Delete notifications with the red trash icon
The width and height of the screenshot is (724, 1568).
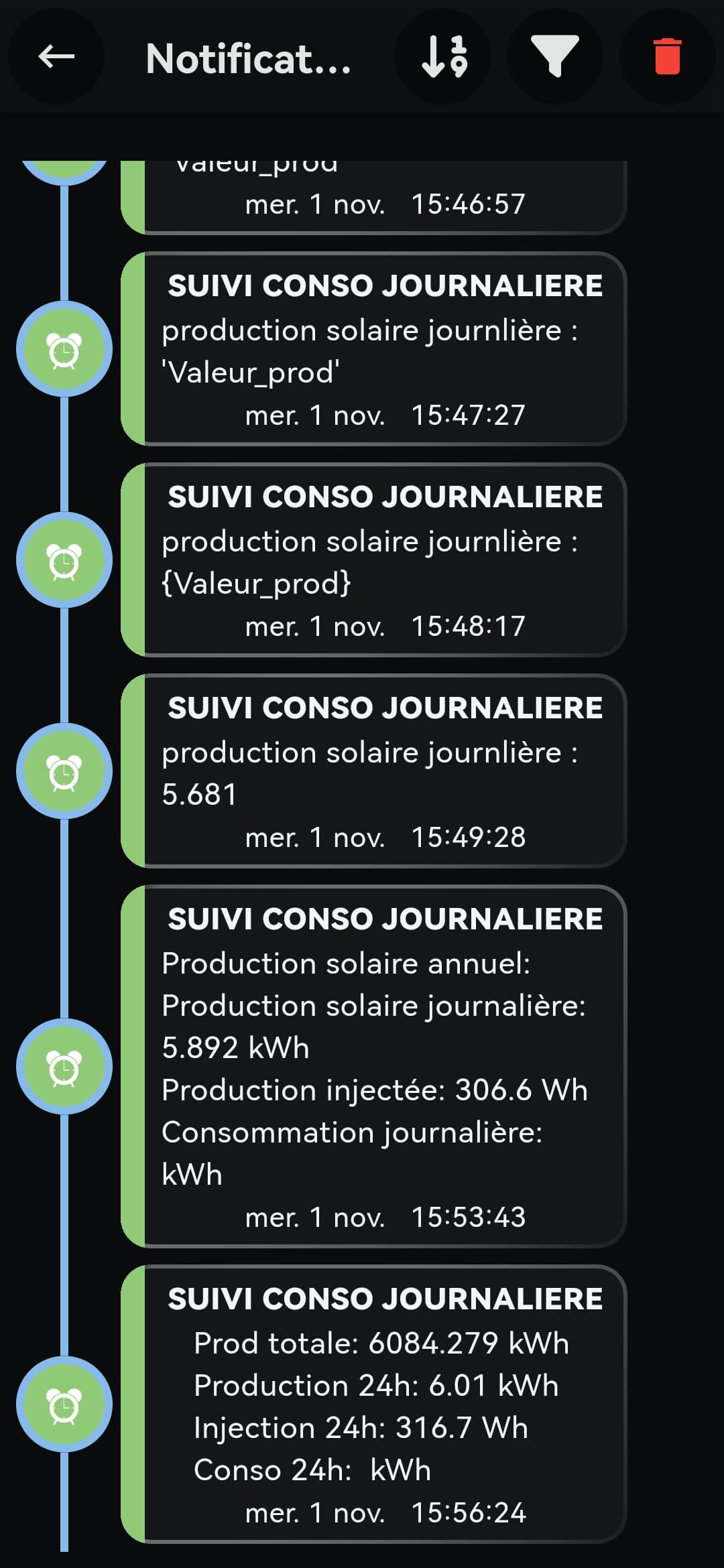pyautogui.click(x=667, y=57)
